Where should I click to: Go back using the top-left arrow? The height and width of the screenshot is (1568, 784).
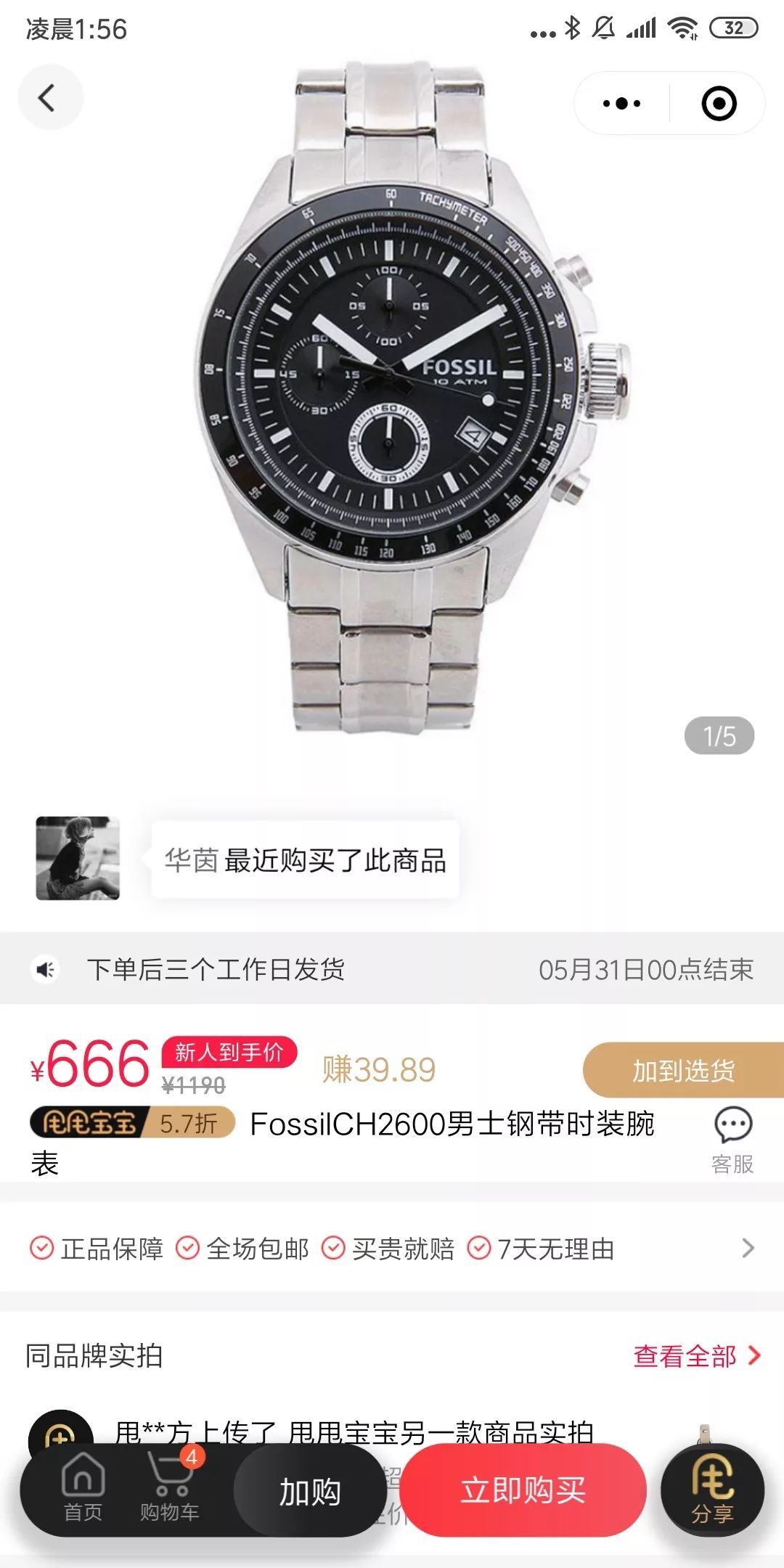(49, 98)
